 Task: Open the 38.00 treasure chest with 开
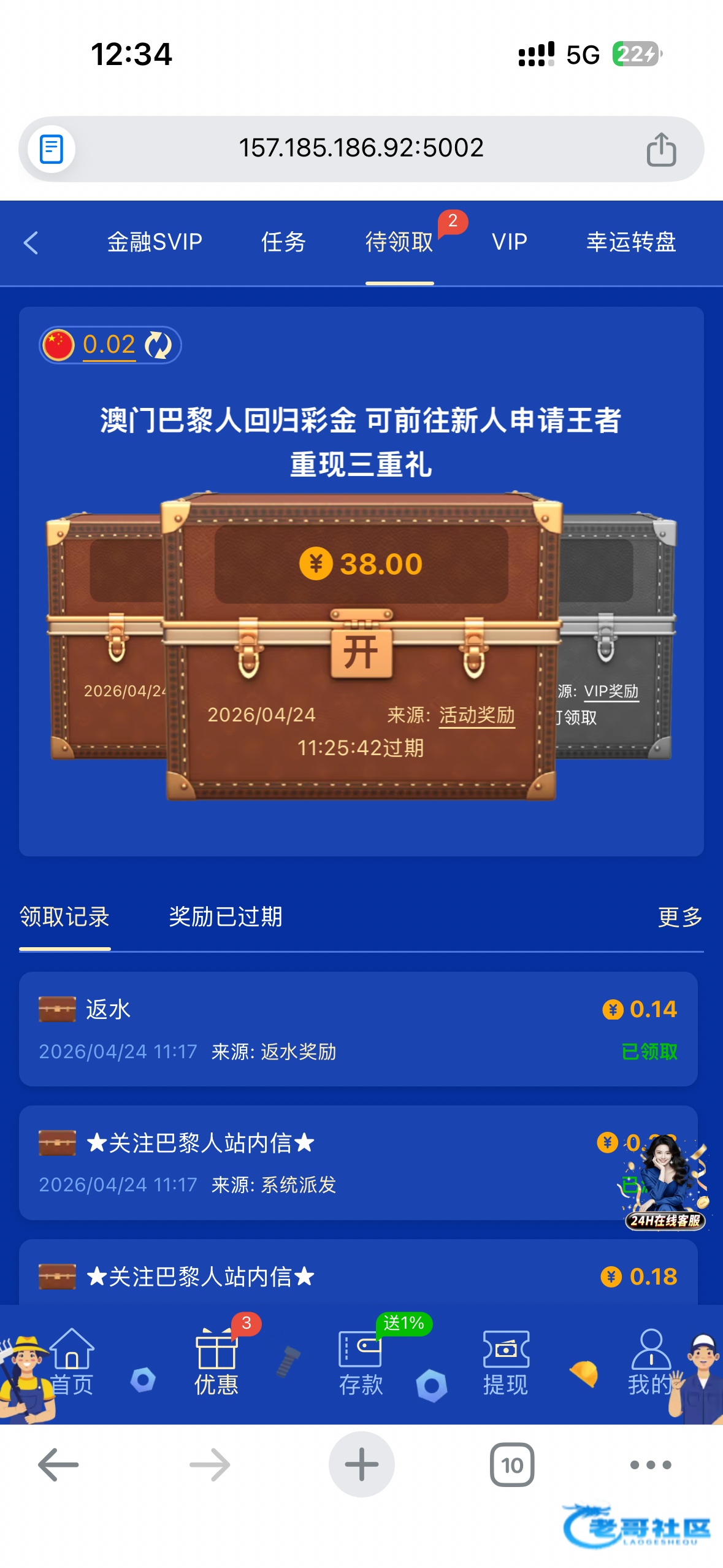[x=361, y=651]
